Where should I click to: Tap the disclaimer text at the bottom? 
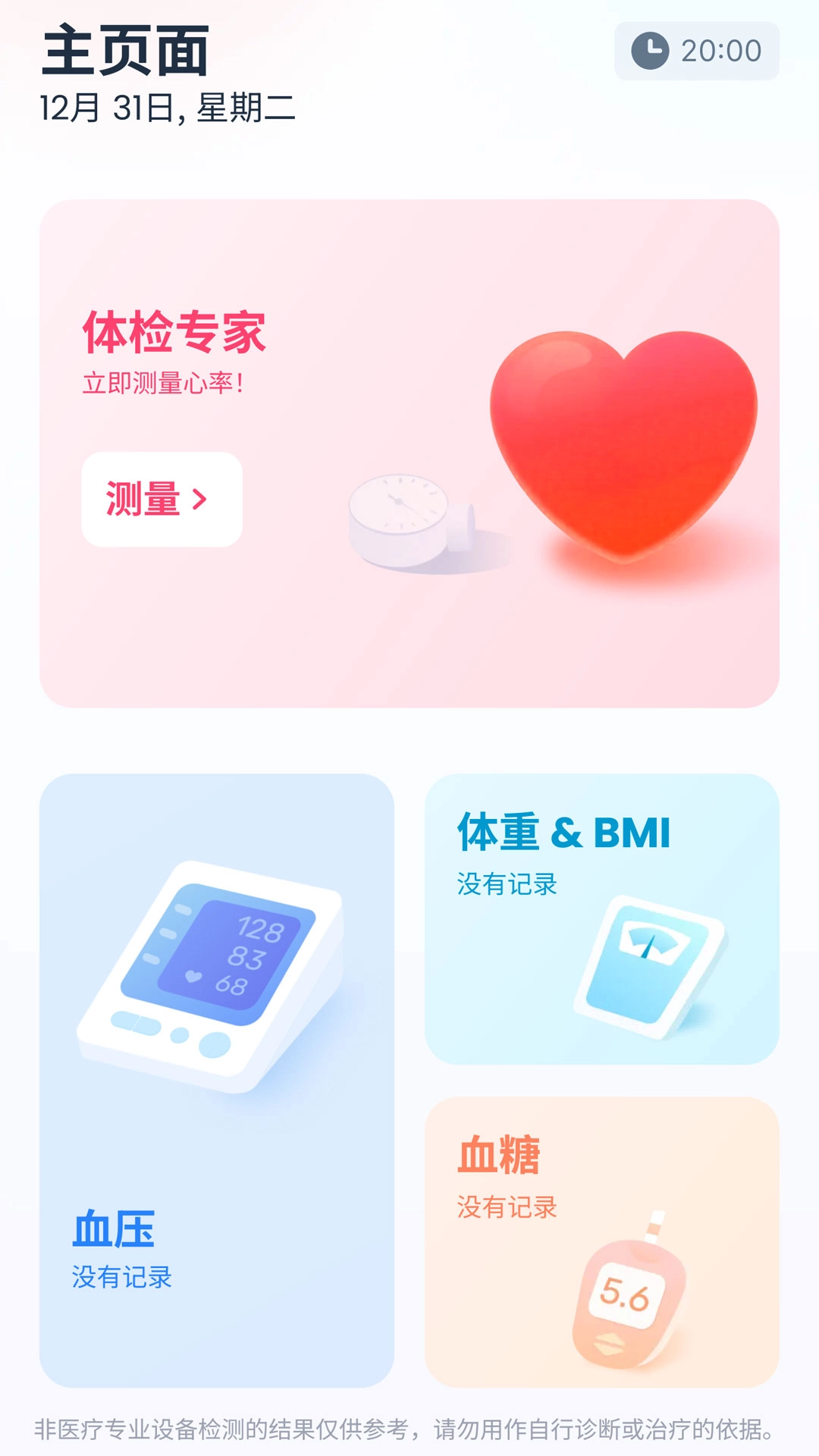[409, 1423]
